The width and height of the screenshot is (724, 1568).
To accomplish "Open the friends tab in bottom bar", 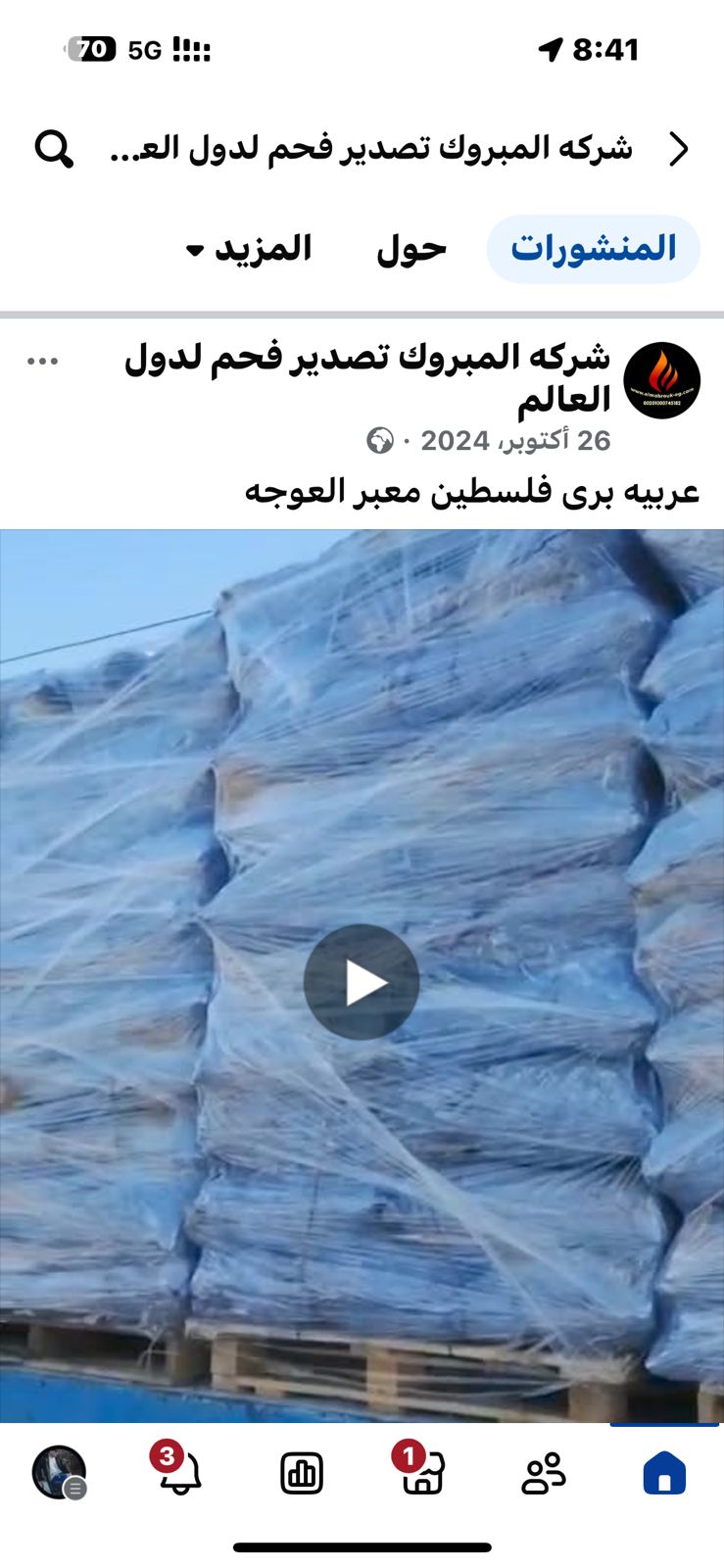I will click(x=544, y=1473).
